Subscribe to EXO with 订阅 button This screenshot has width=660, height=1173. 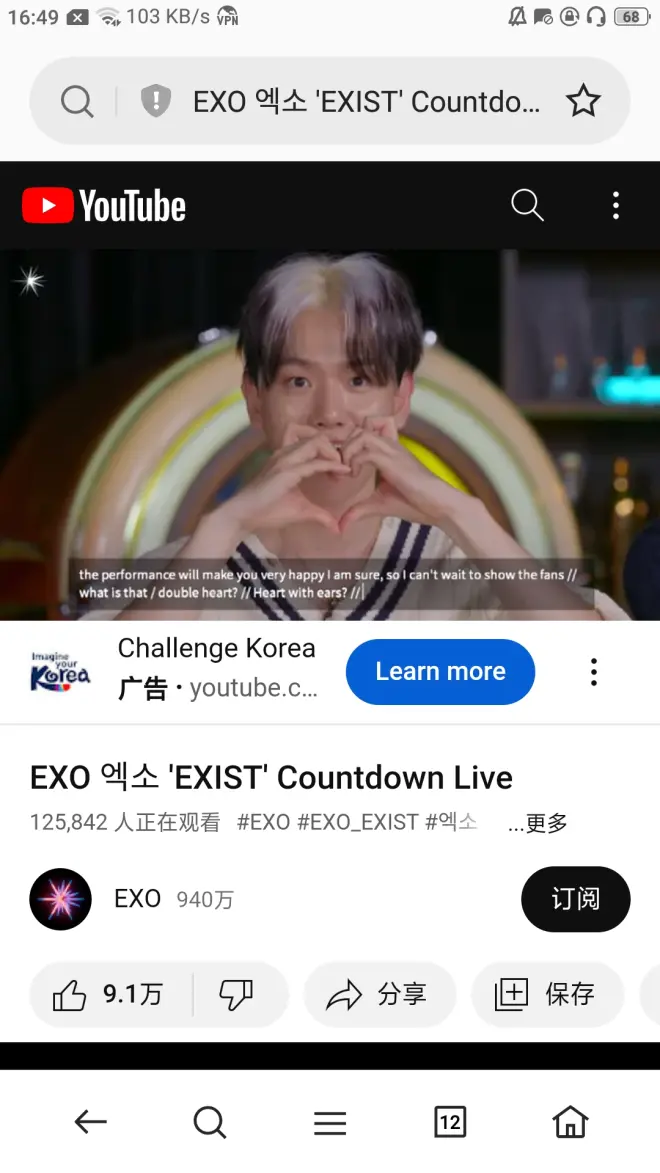575,899
